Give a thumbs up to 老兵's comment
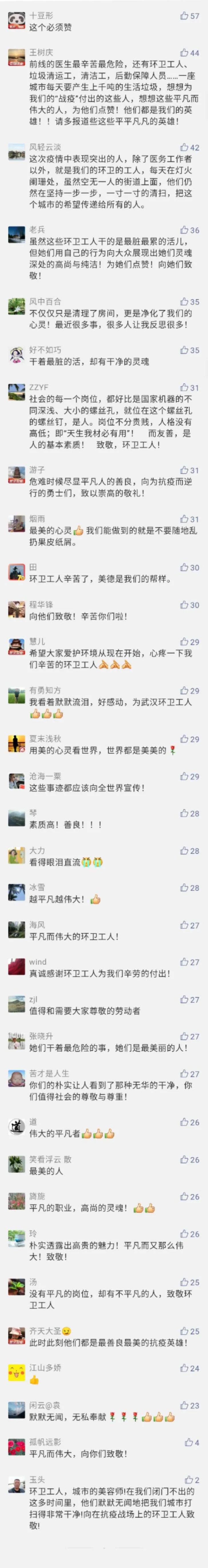 coord(184,230)
